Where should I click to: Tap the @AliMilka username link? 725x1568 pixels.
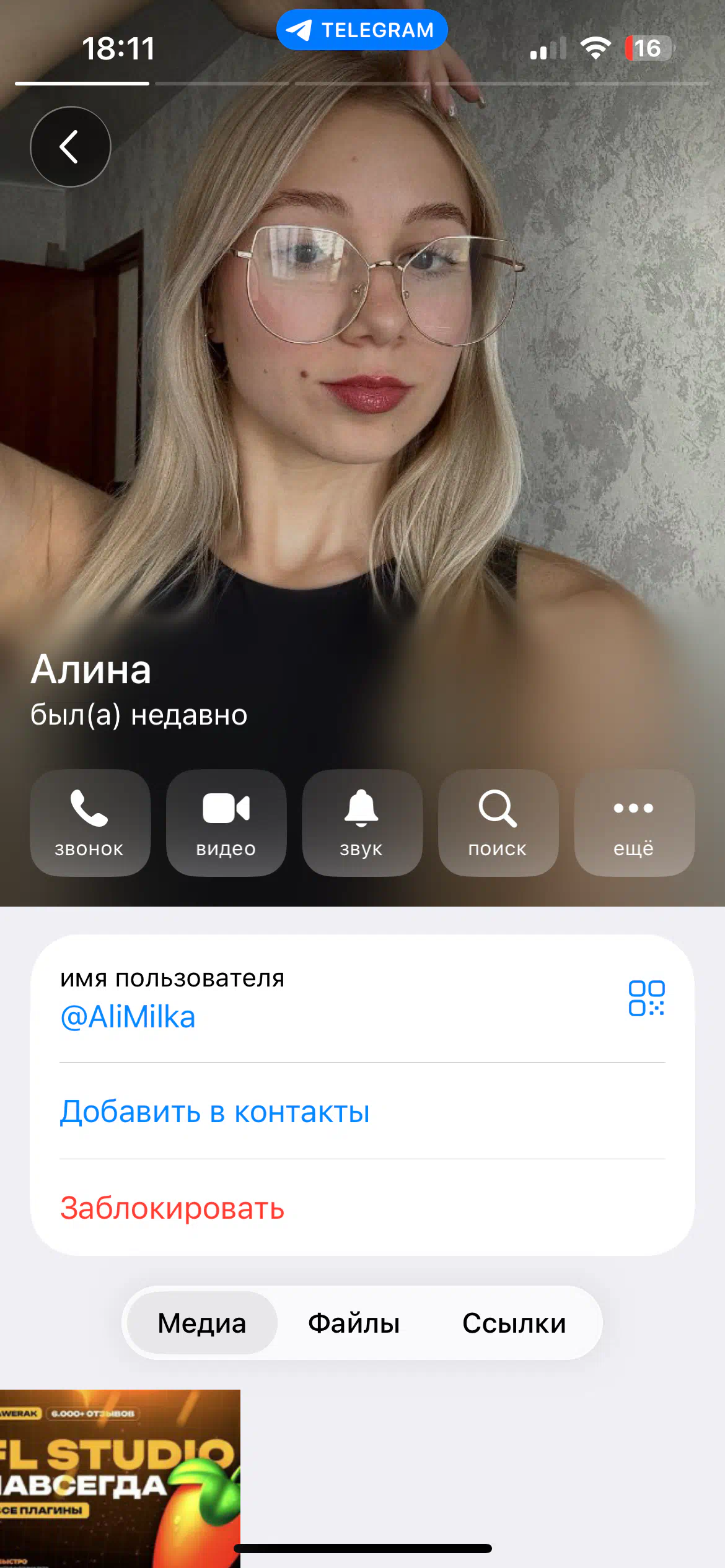pyautogui.click(x=128, y=1017)
